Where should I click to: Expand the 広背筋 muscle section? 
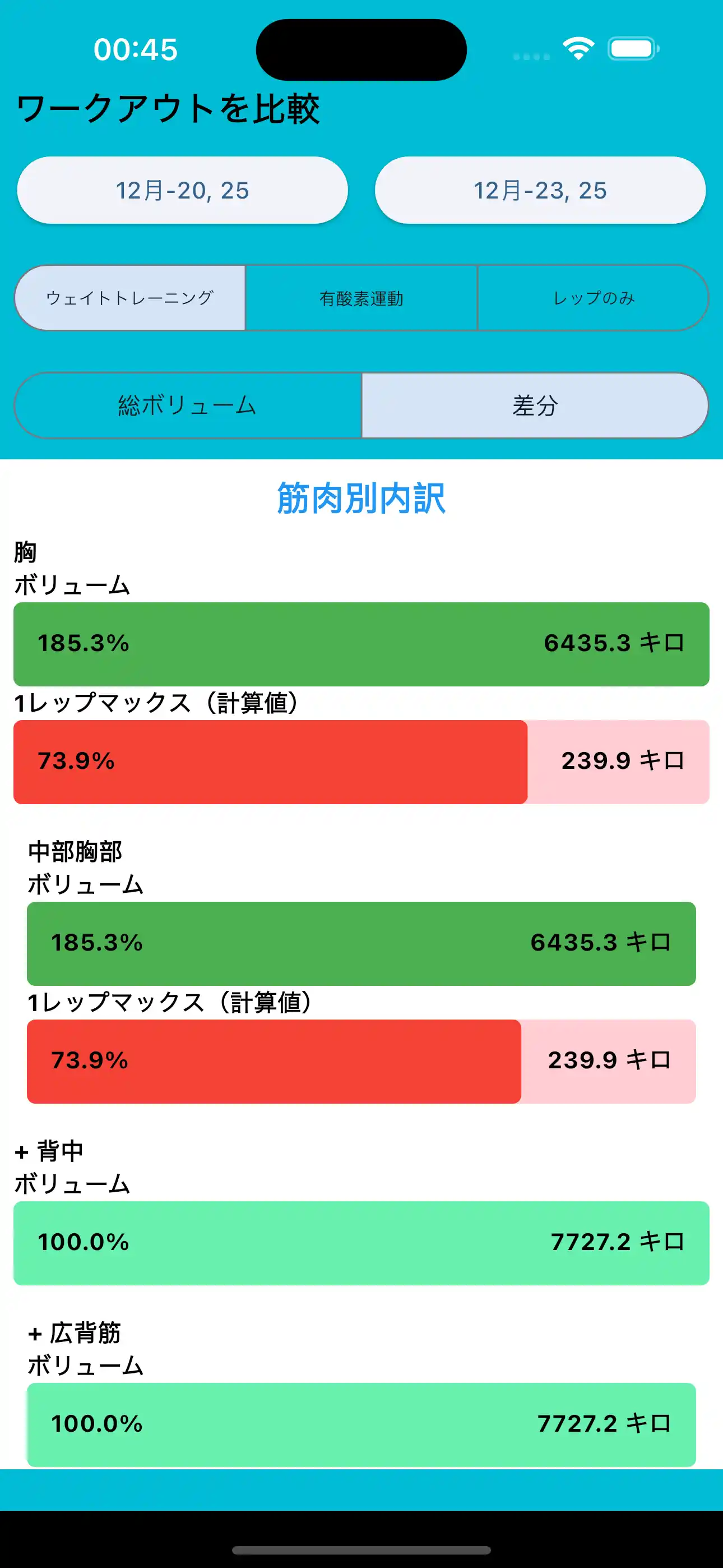click(x=73, y=1332)
